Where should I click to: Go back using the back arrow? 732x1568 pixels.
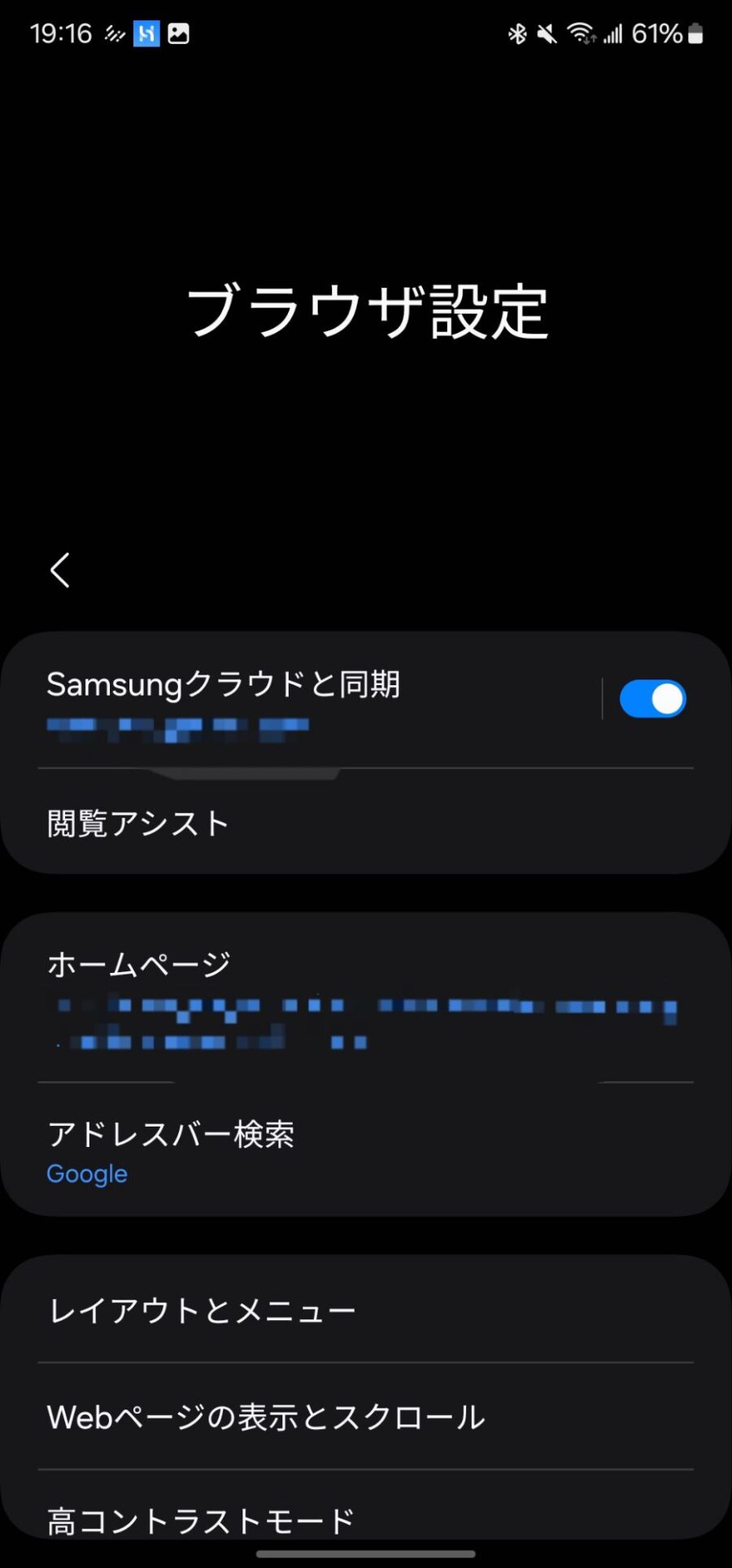[x=60, y=570]
